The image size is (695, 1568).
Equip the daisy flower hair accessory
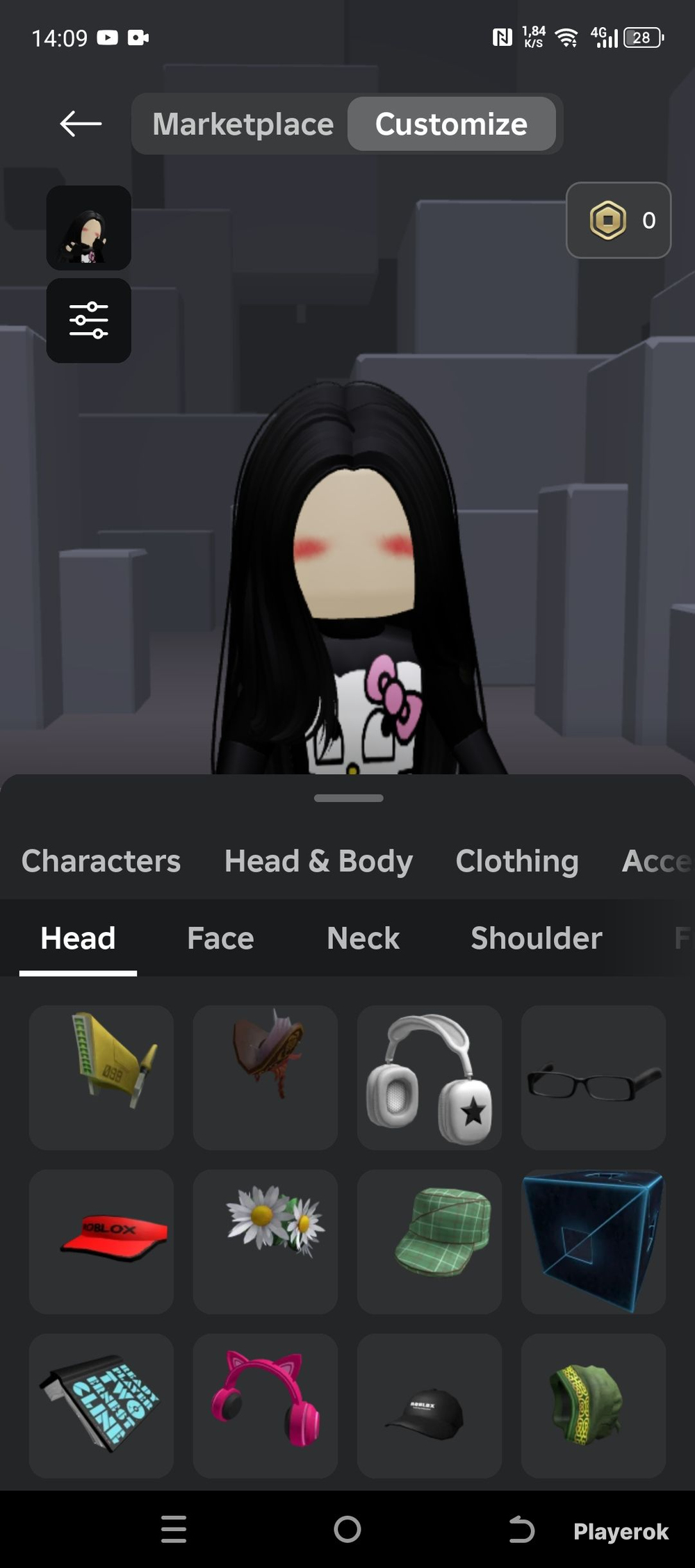265,1241
